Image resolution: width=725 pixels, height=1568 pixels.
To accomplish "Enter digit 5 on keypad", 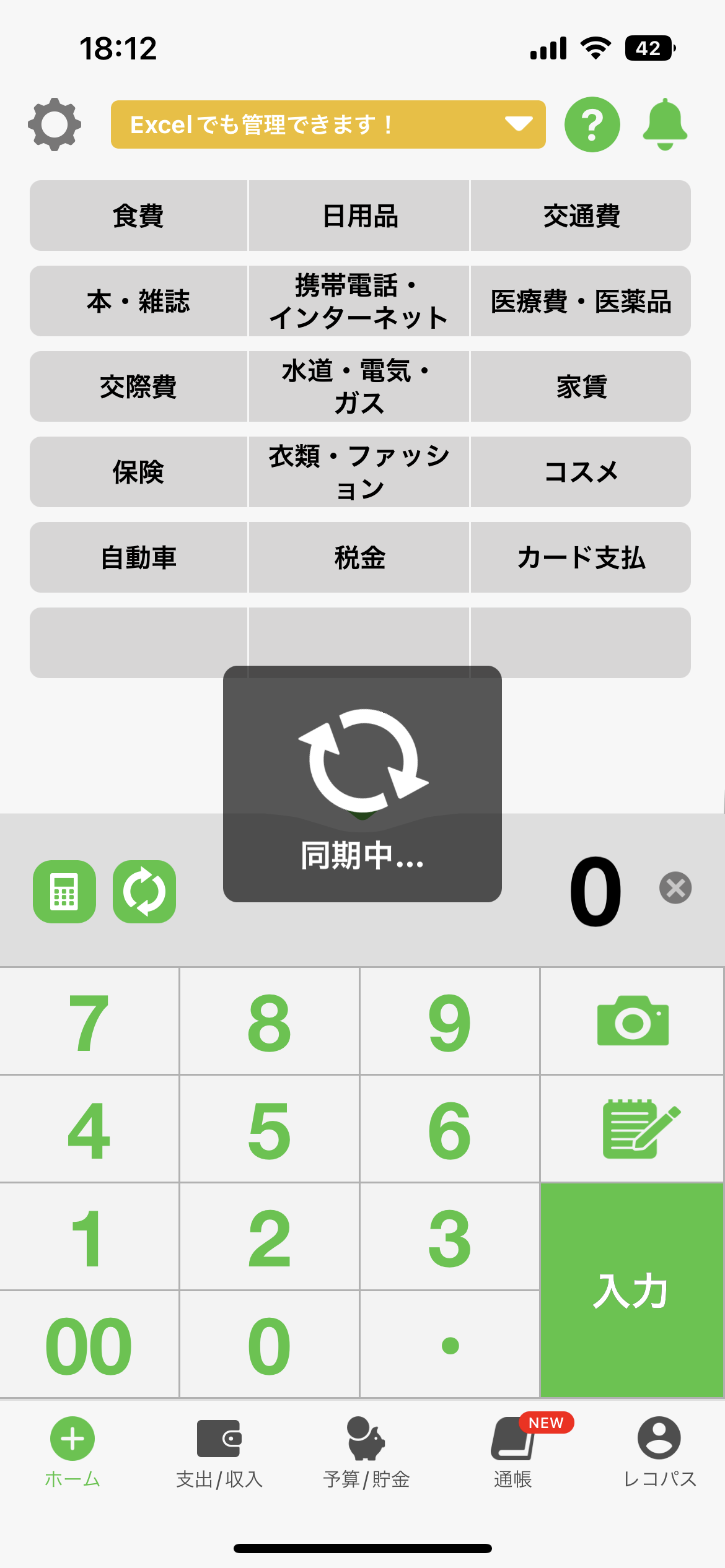I will pos(269,1129).
